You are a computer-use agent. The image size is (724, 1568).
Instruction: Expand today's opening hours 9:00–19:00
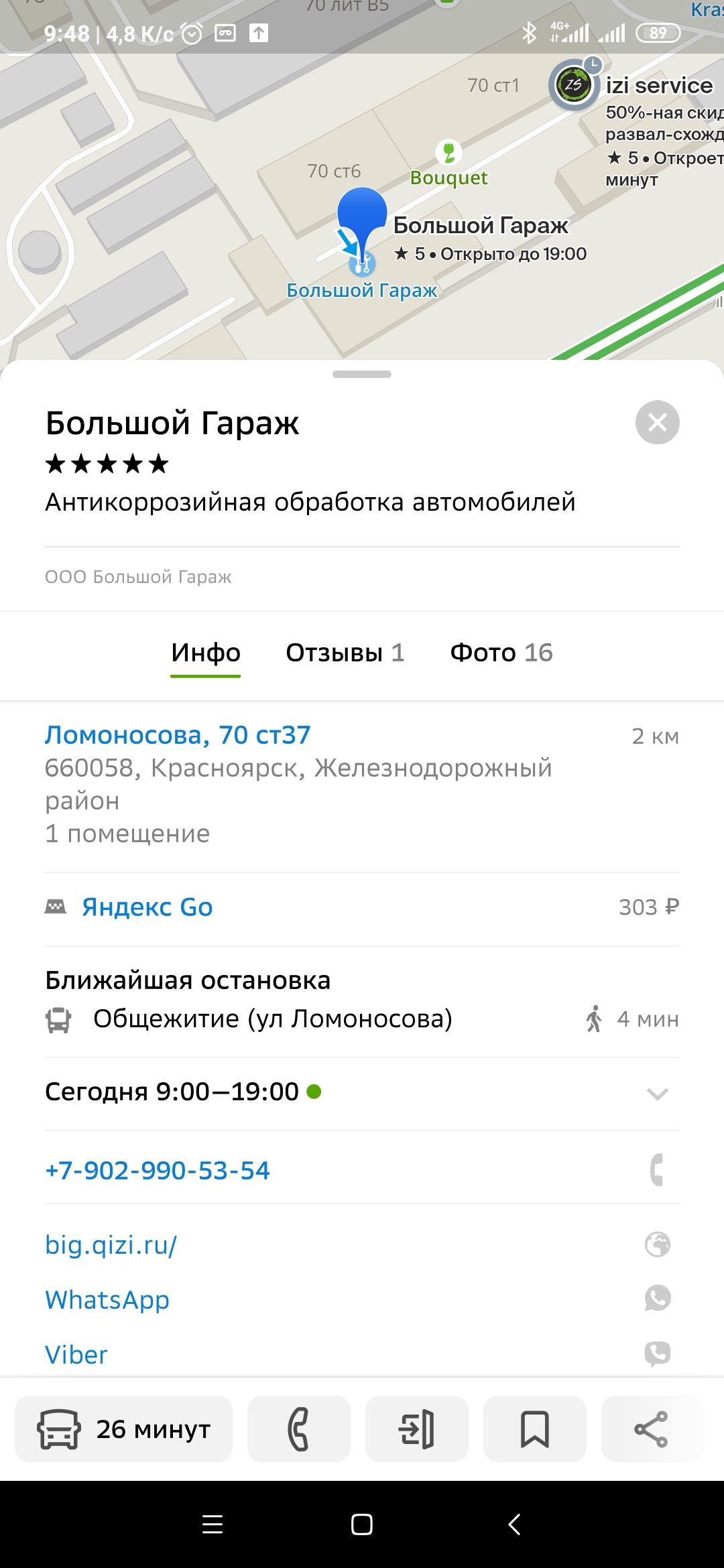[657, 1093]
